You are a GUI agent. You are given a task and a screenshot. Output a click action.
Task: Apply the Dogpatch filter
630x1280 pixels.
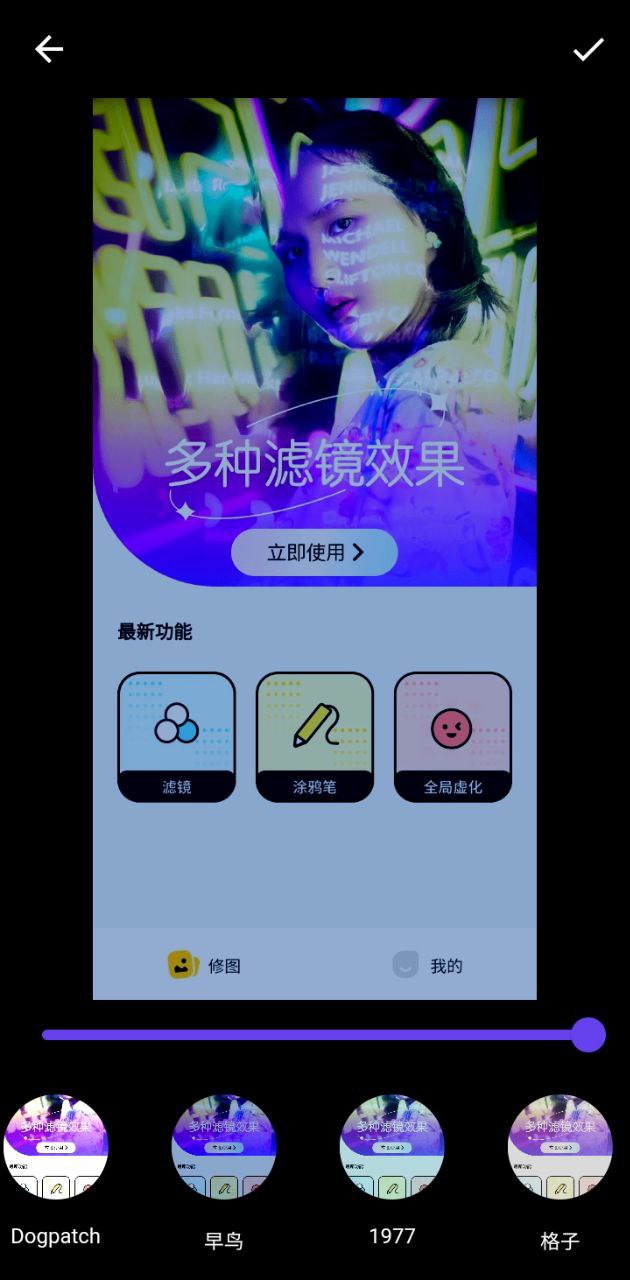(56, 1147)
